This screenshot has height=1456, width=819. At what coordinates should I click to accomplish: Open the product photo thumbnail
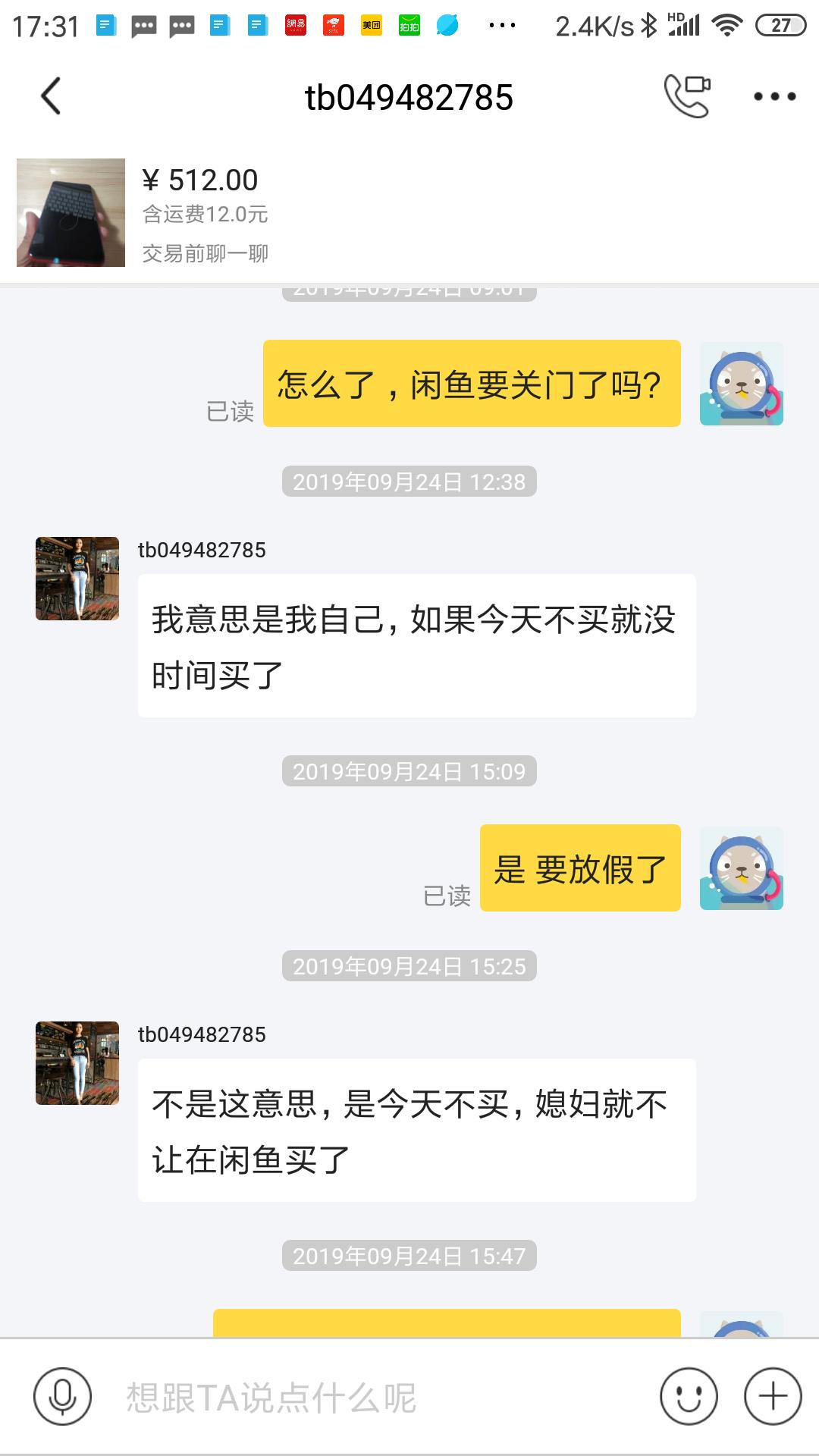(71, 213)
